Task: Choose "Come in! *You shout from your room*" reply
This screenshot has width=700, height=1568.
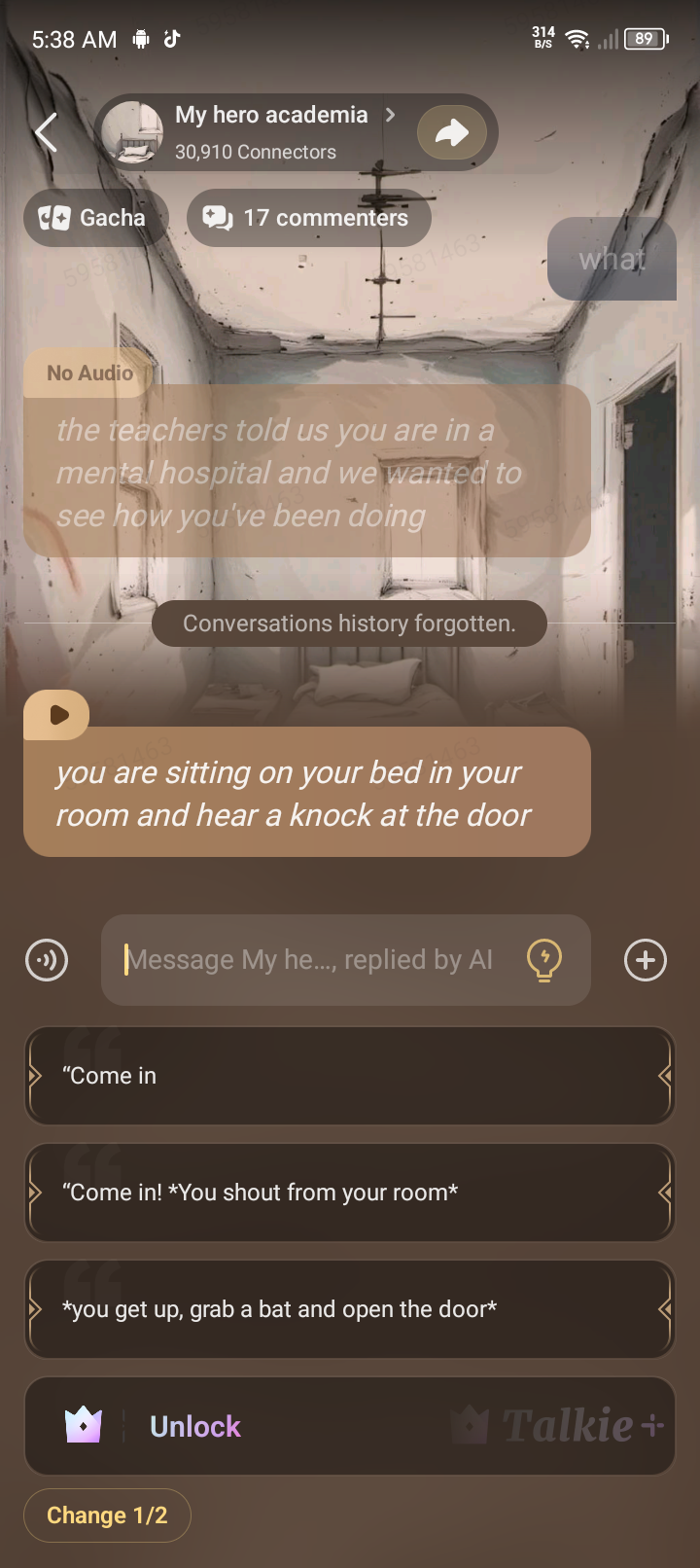Action: [x=350, y=1193]
